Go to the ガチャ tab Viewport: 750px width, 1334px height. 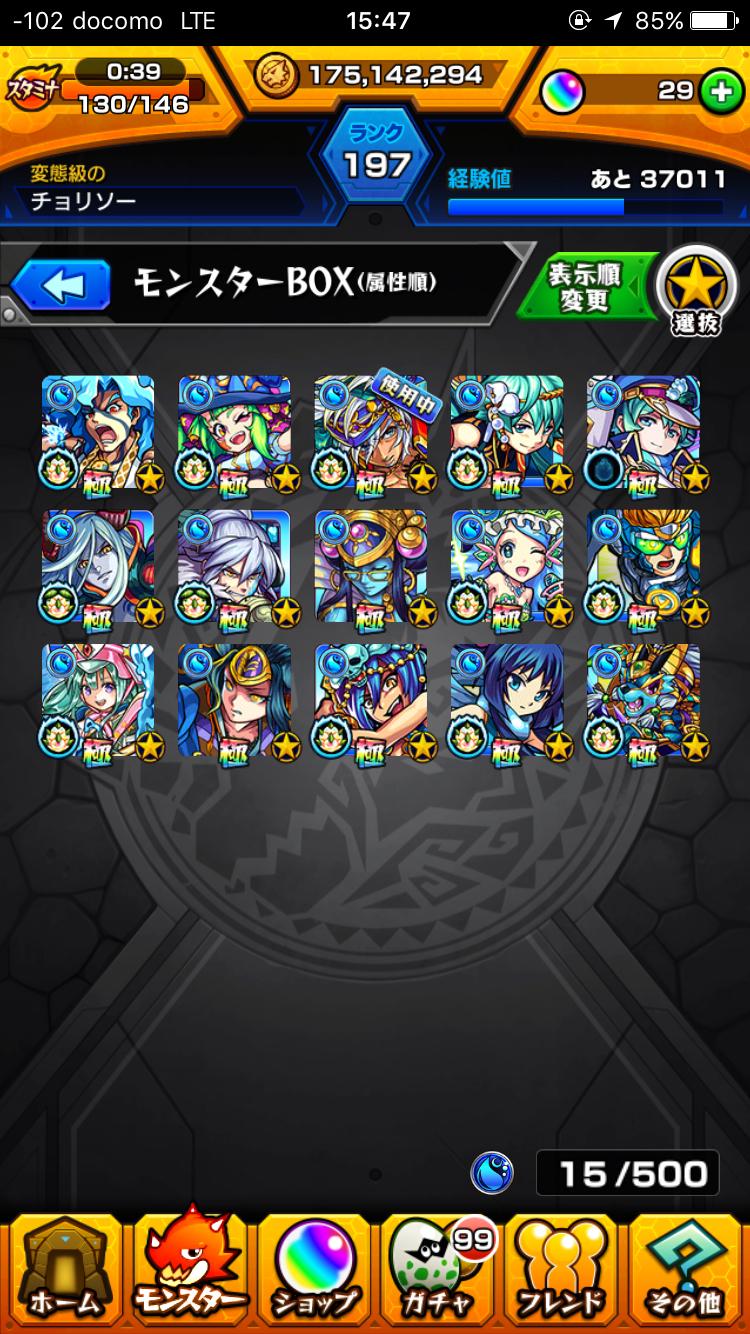[438, 1269]
